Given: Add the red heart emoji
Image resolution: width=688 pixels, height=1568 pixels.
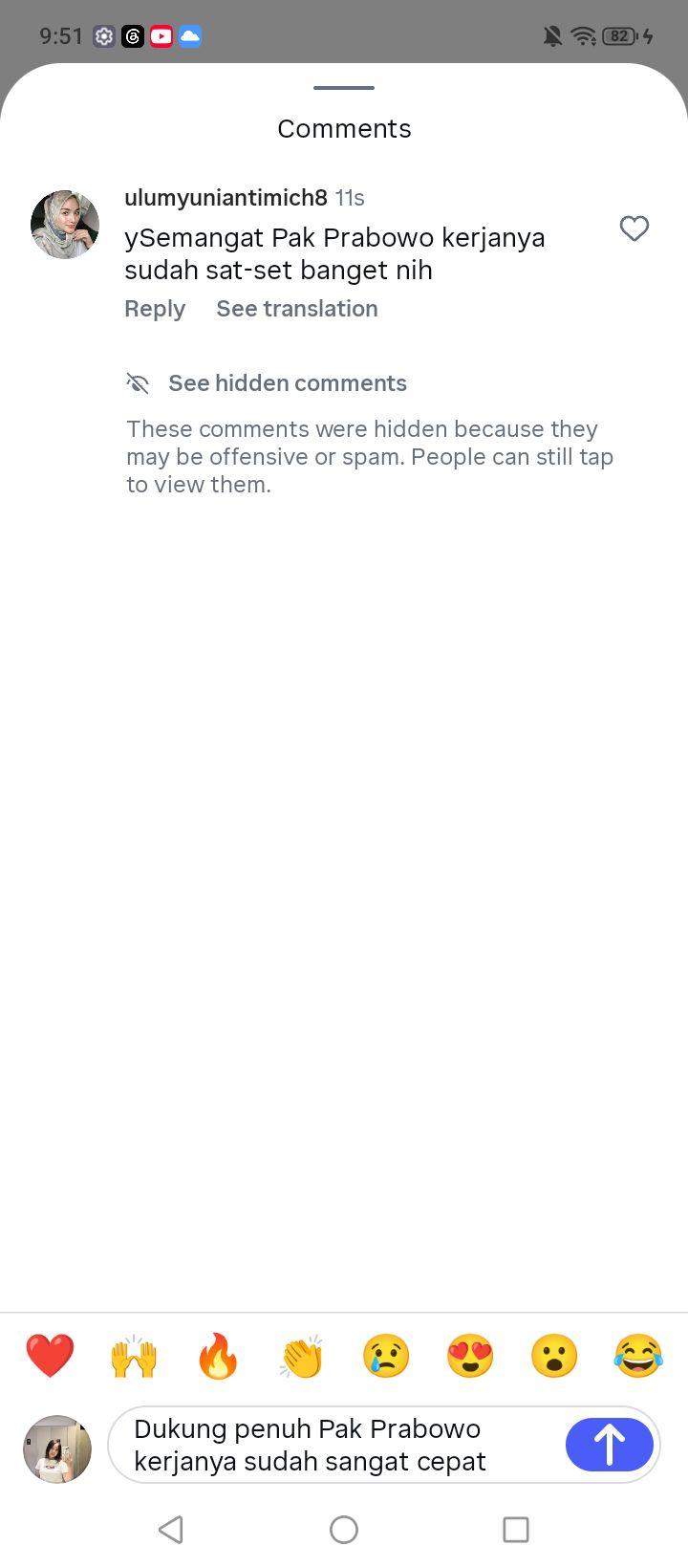Looking at the screenshot, I should [50, 1356].
